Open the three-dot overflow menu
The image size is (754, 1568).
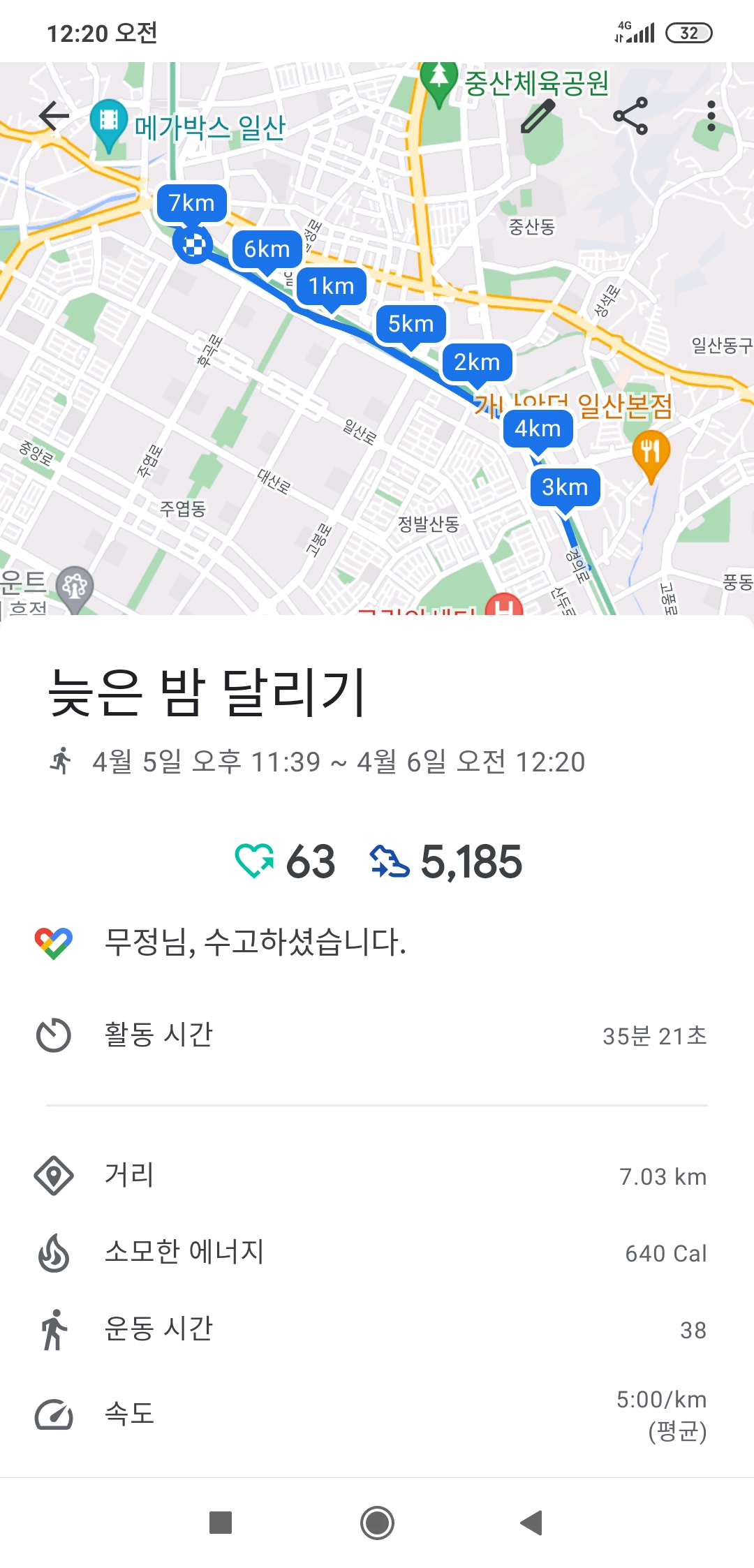pyautogui.click(x=711, y=116)
